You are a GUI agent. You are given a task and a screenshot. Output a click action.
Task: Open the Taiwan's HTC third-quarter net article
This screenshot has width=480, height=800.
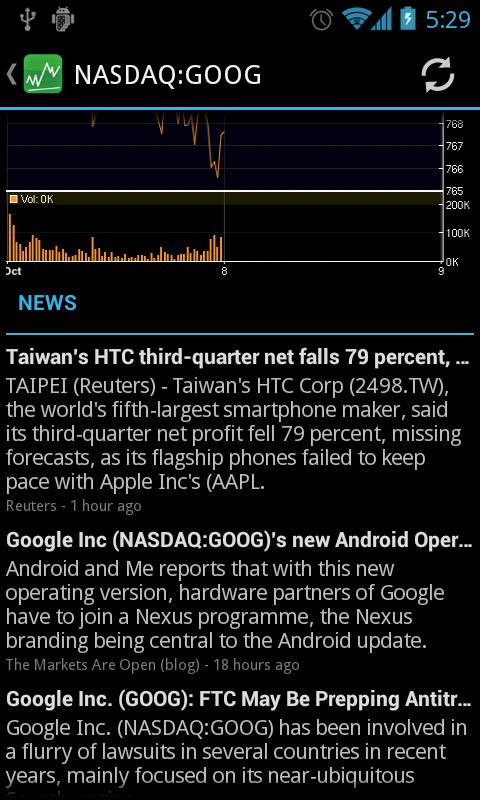pos(240,431)
